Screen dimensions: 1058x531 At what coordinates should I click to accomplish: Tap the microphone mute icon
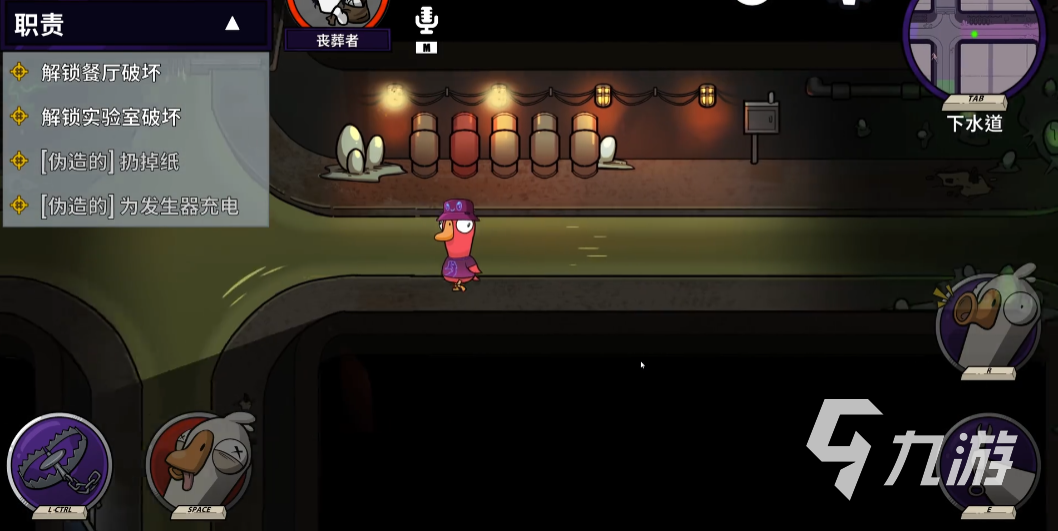click(x=427, y=21)
